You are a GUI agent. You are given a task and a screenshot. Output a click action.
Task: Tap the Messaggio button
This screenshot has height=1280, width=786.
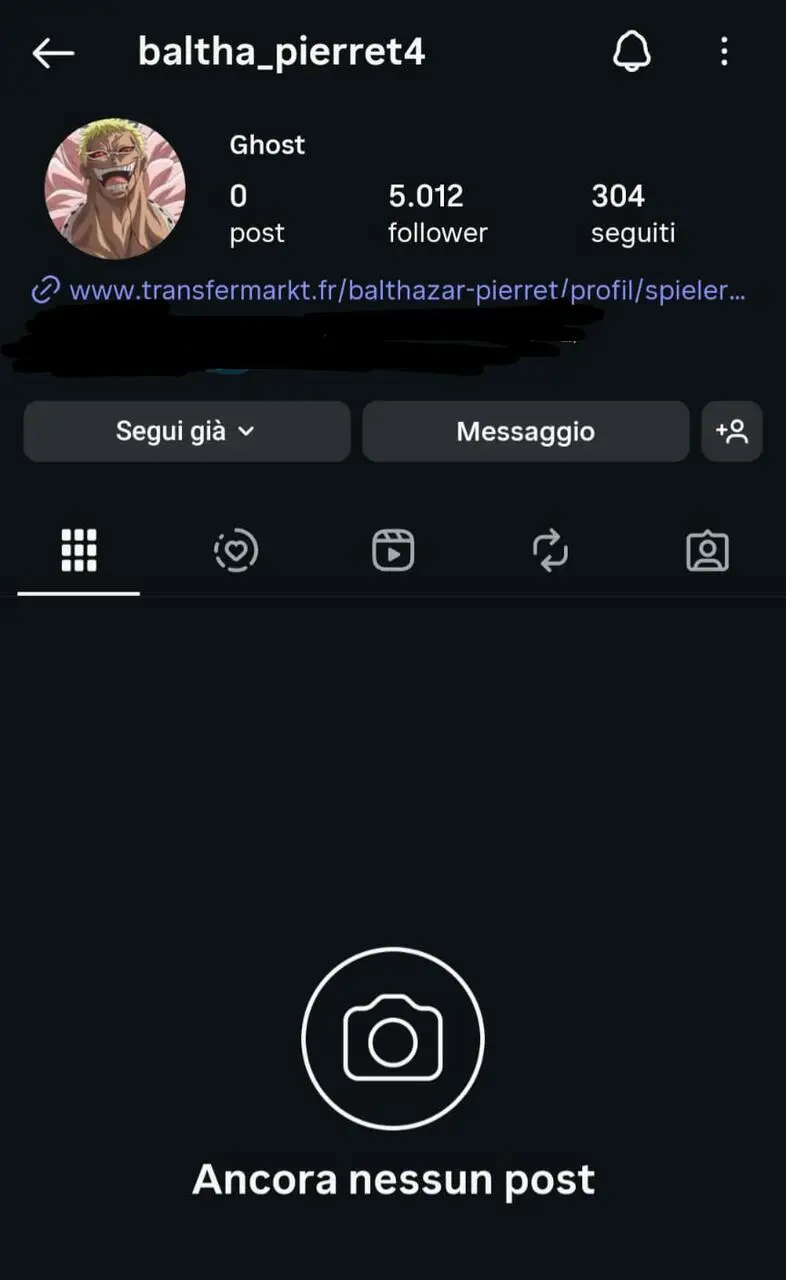(x=525, y=432)
